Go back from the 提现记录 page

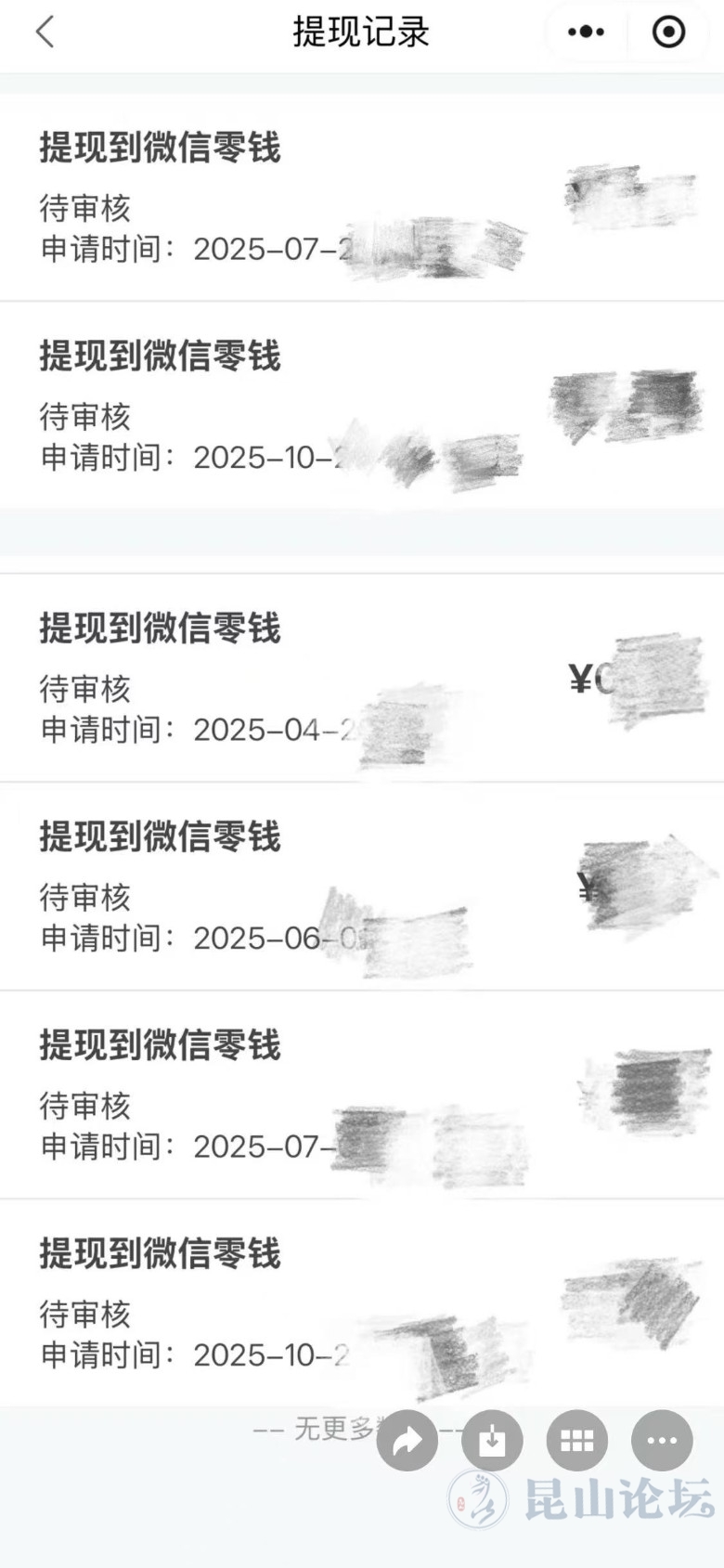(45, 32)
